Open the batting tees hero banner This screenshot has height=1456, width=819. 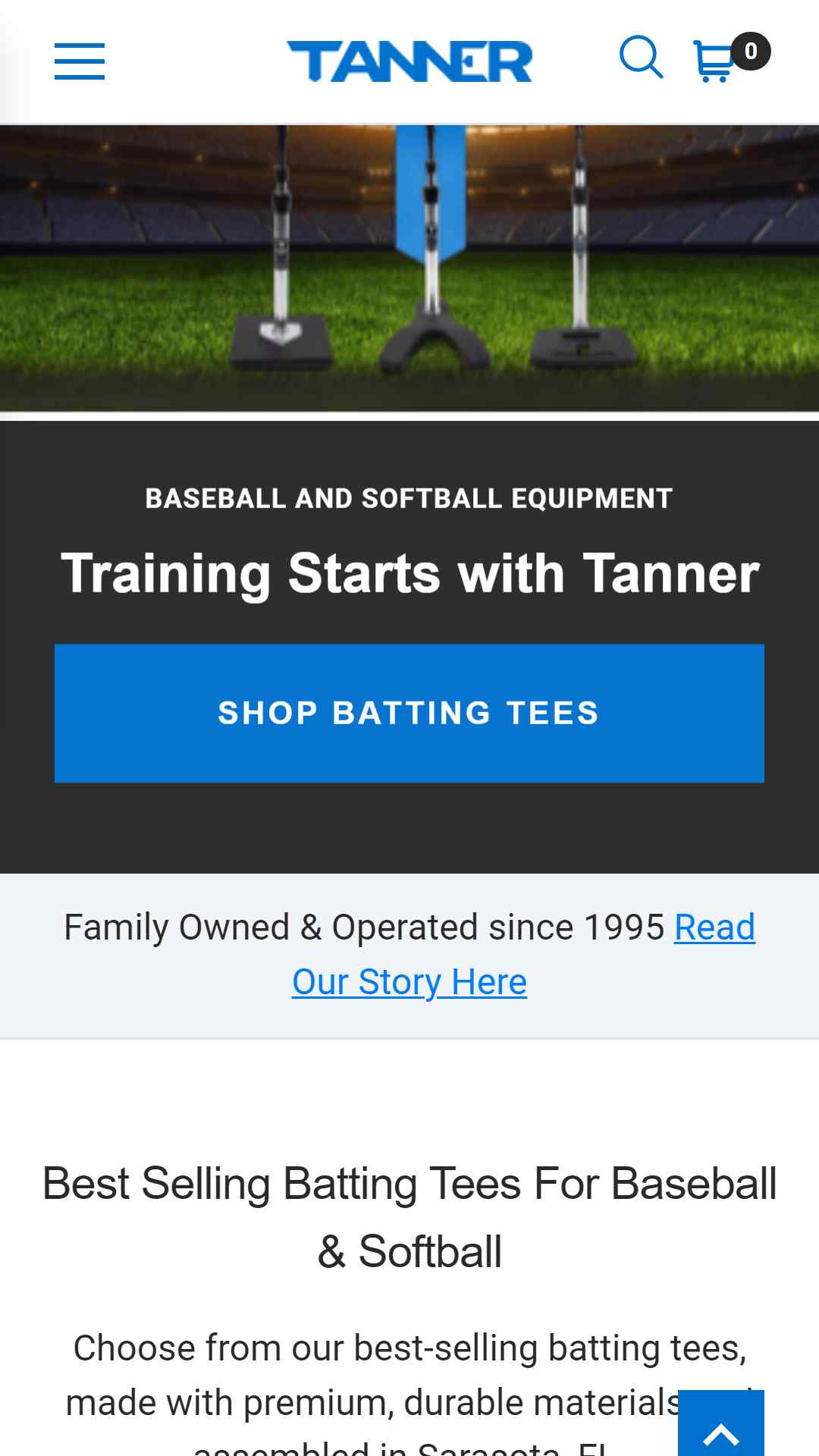point(409,268)
